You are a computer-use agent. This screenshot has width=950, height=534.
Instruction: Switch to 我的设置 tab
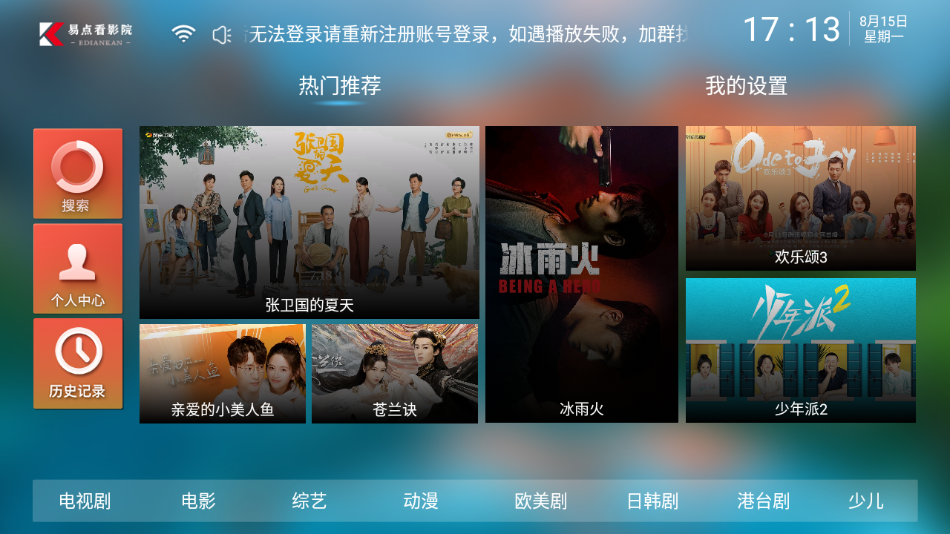pyautogui.click(x=746, y=86)
